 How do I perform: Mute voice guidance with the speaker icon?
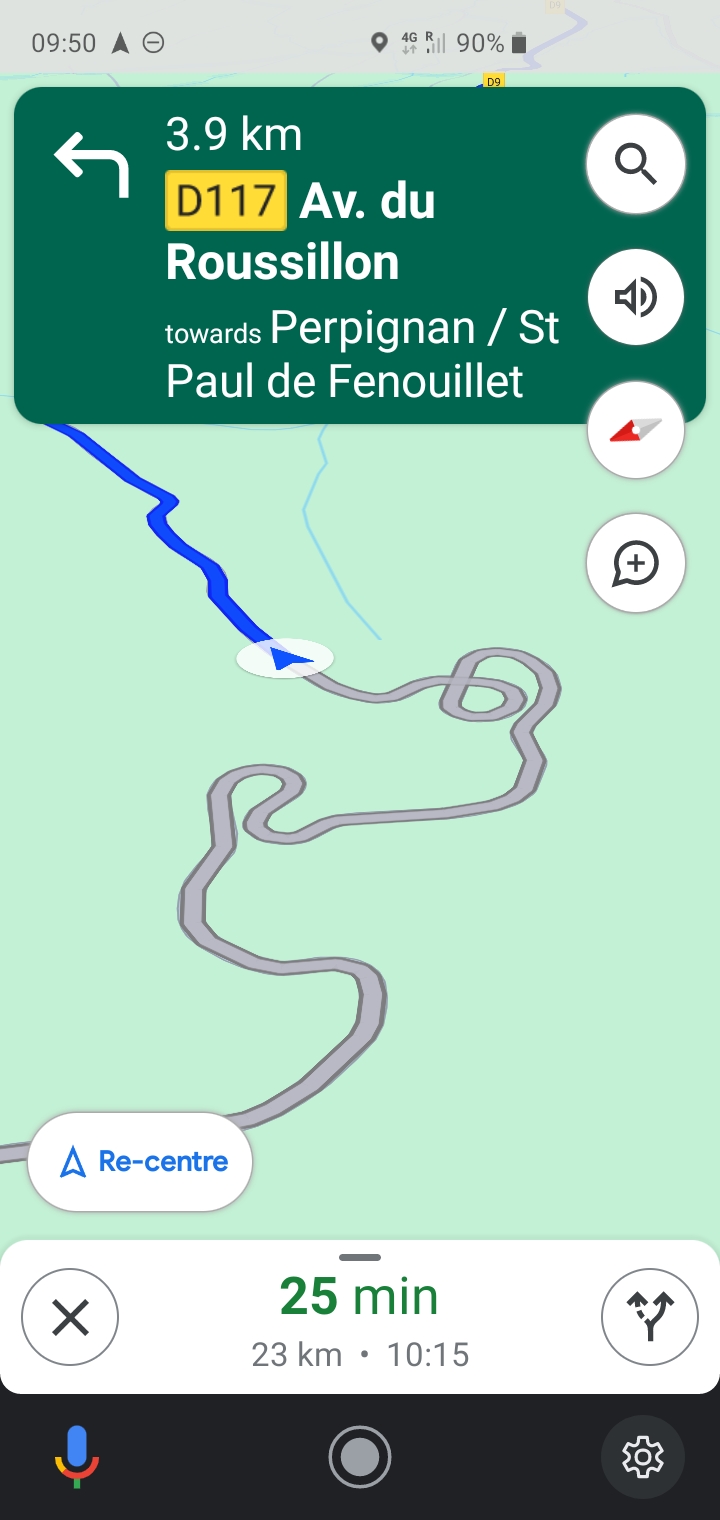point(636,296)
